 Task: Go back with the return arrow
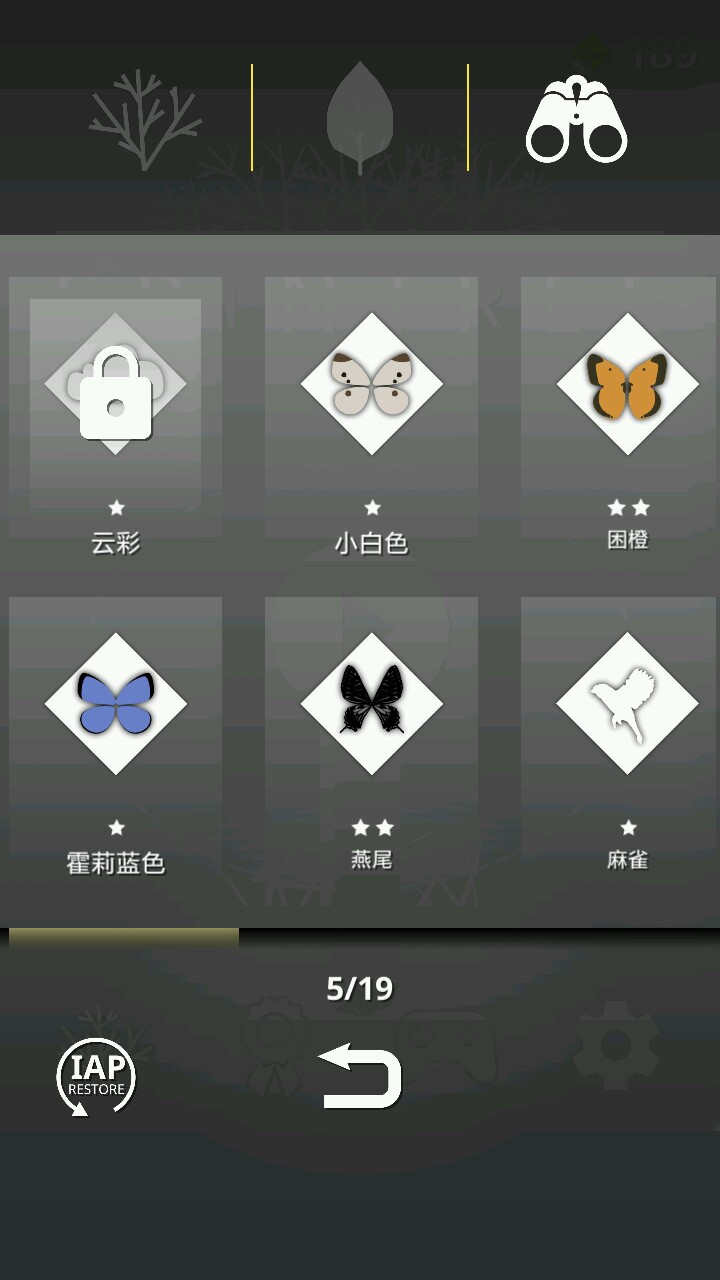pyautogui.click(x=361, y=1076)
